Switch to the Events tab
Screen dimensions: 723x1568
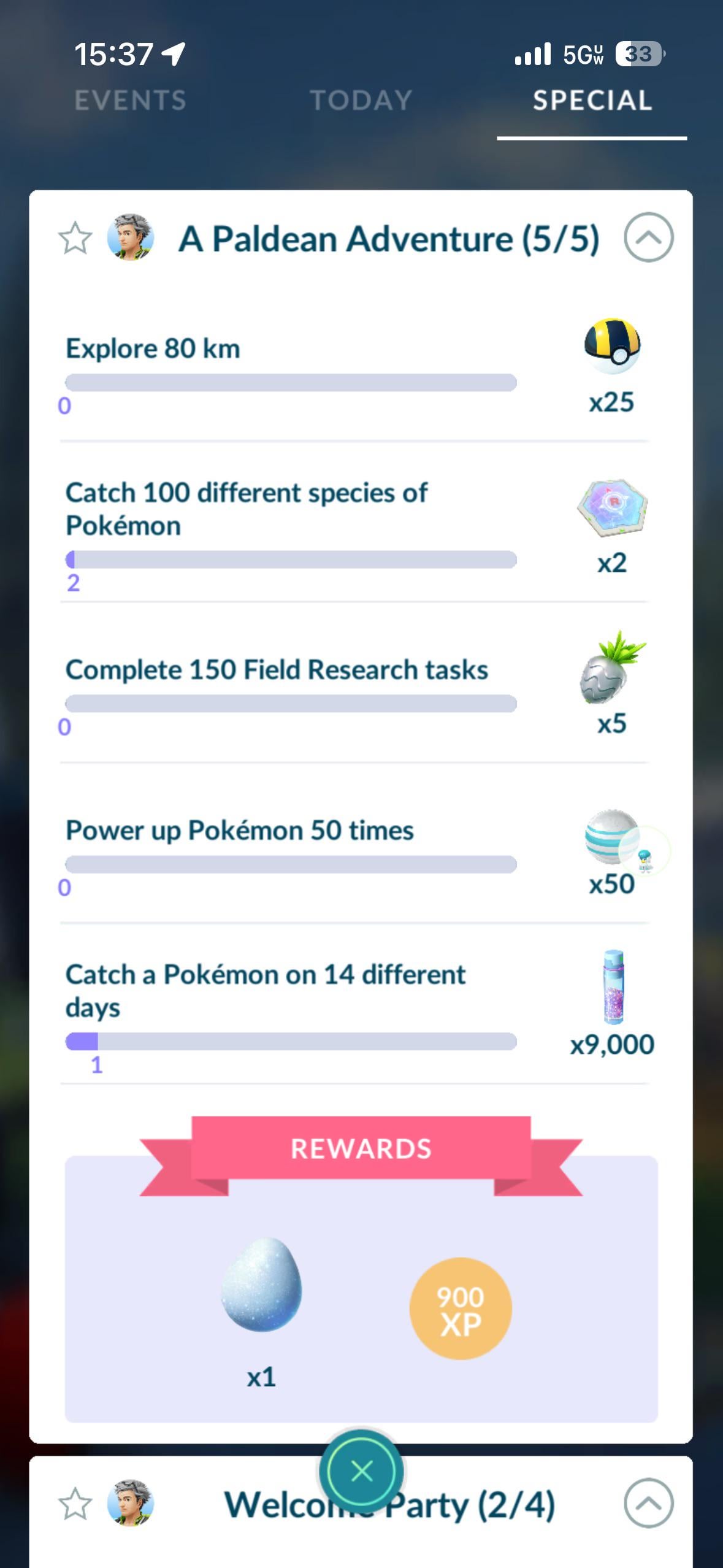click(x=130, y=101)
